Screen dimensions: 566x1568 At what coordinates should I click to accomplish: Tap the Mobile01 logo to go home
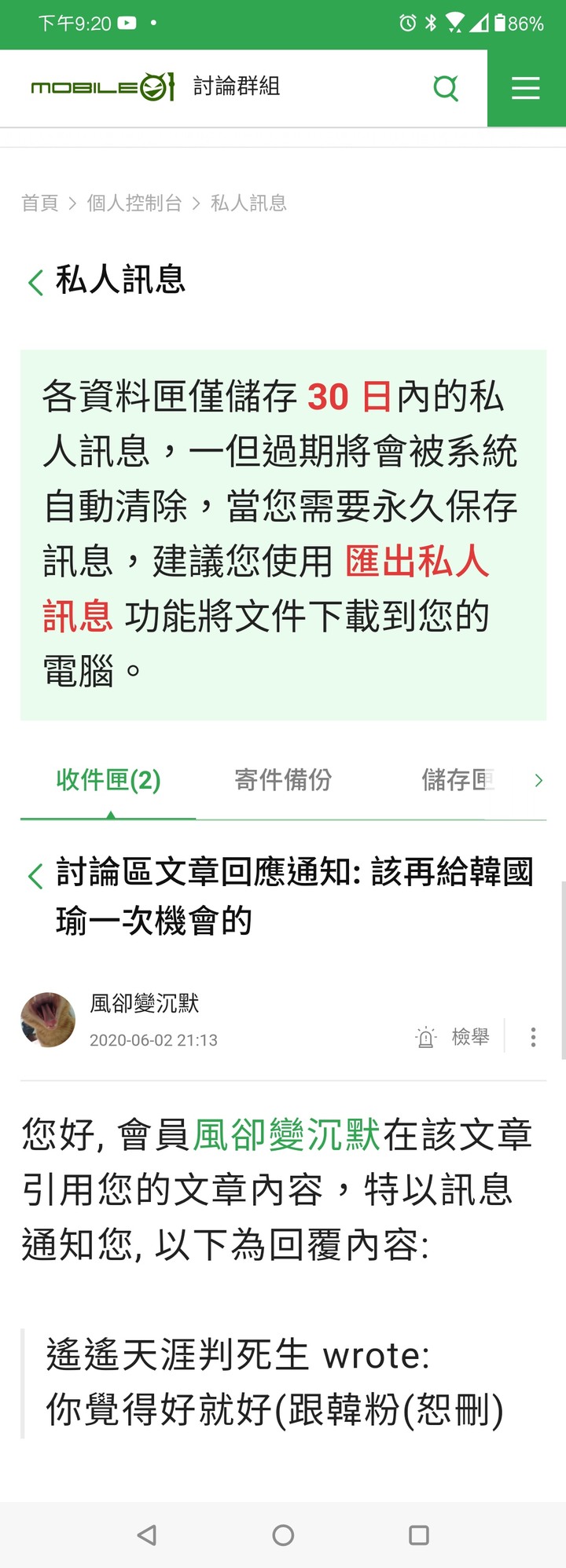pos(102,87)
